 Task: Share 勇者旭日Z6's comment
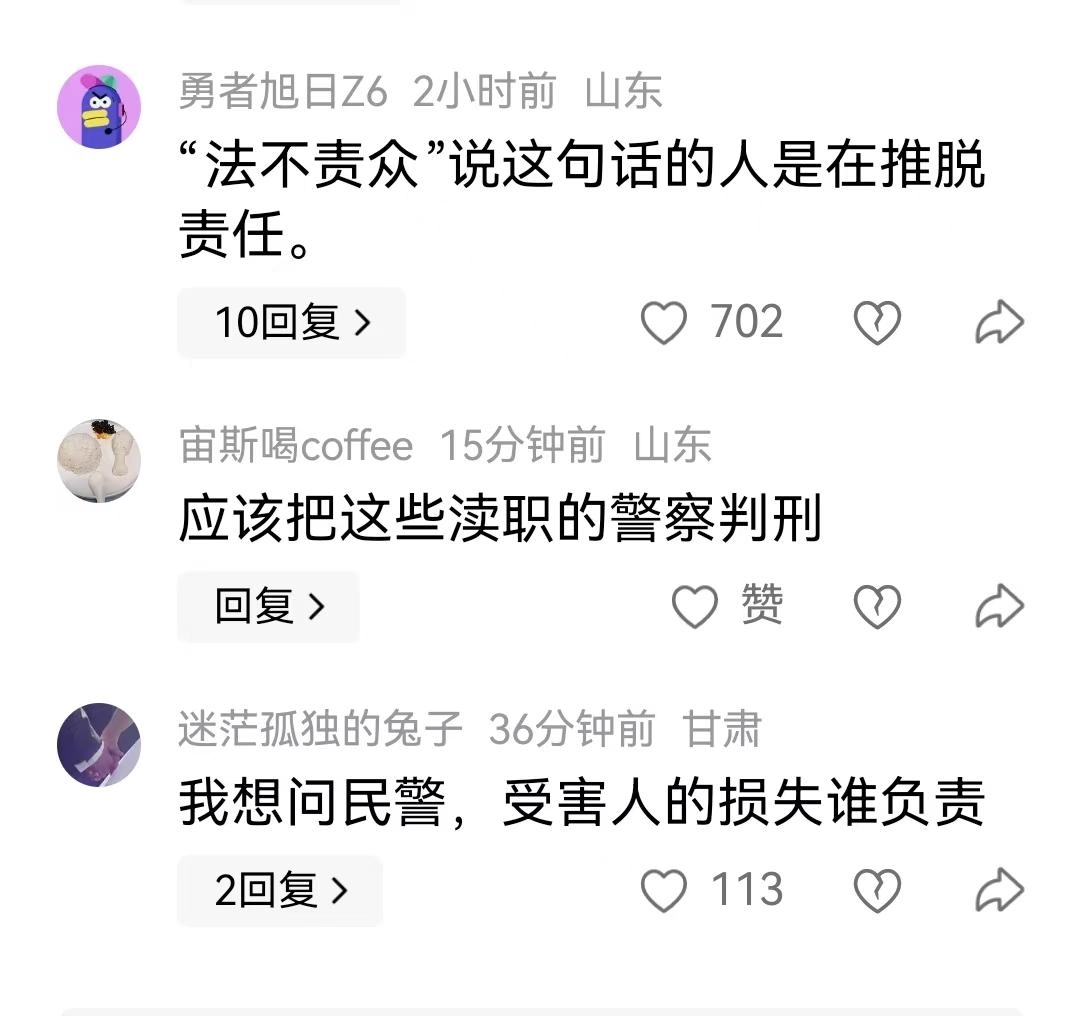[x=999, y=324]
